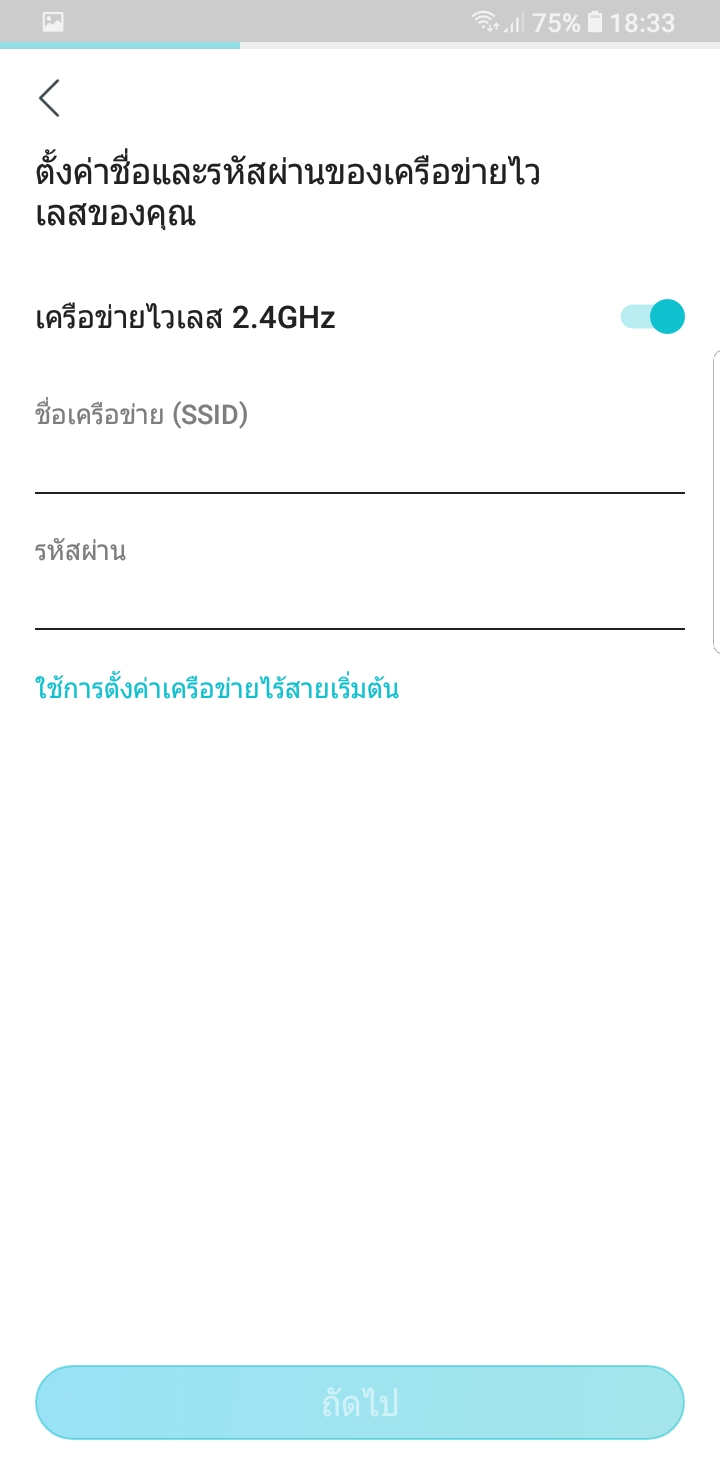
Task: Go back using the top arrow
Action: tap(49, 98)
